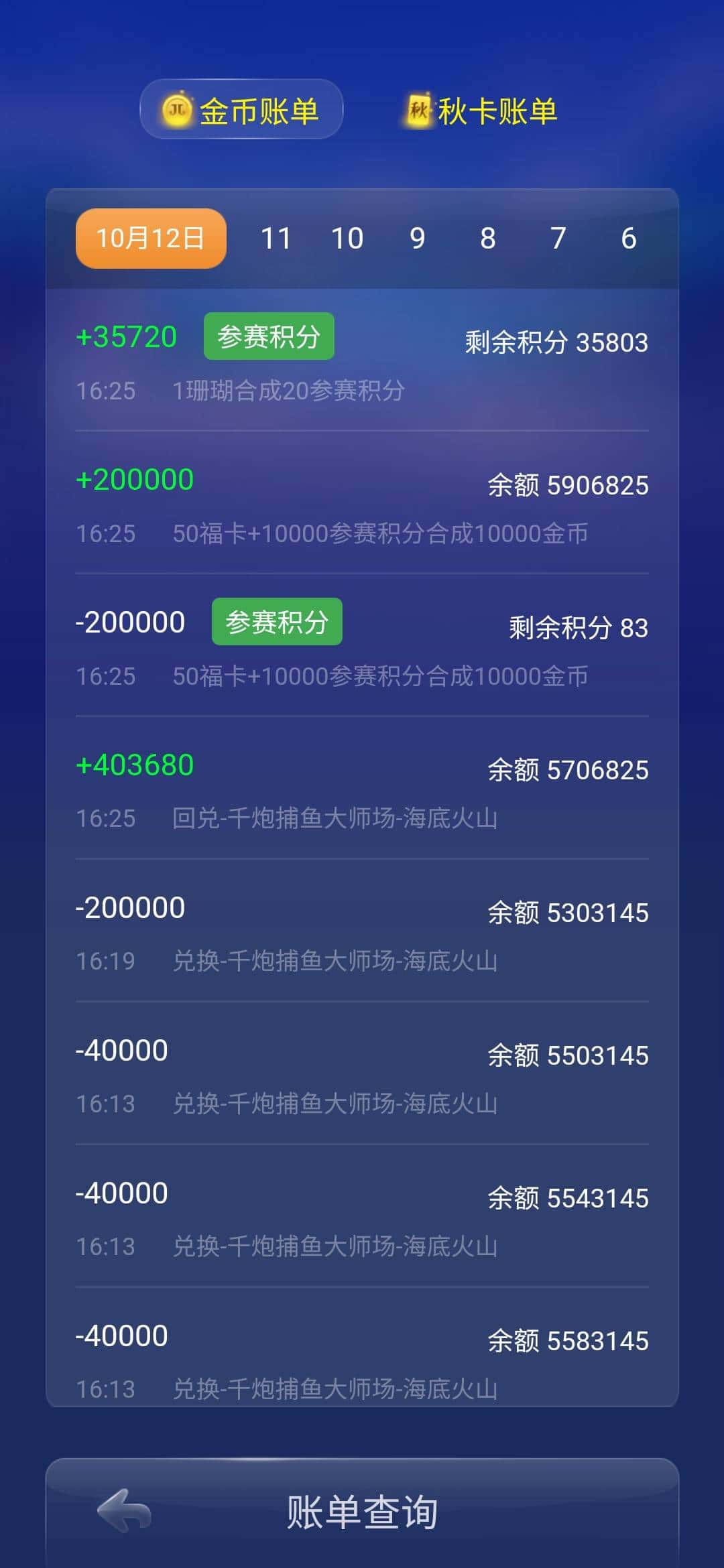Select date 7 in the date bar
The image size is (724, 1568).
point(558,238)
